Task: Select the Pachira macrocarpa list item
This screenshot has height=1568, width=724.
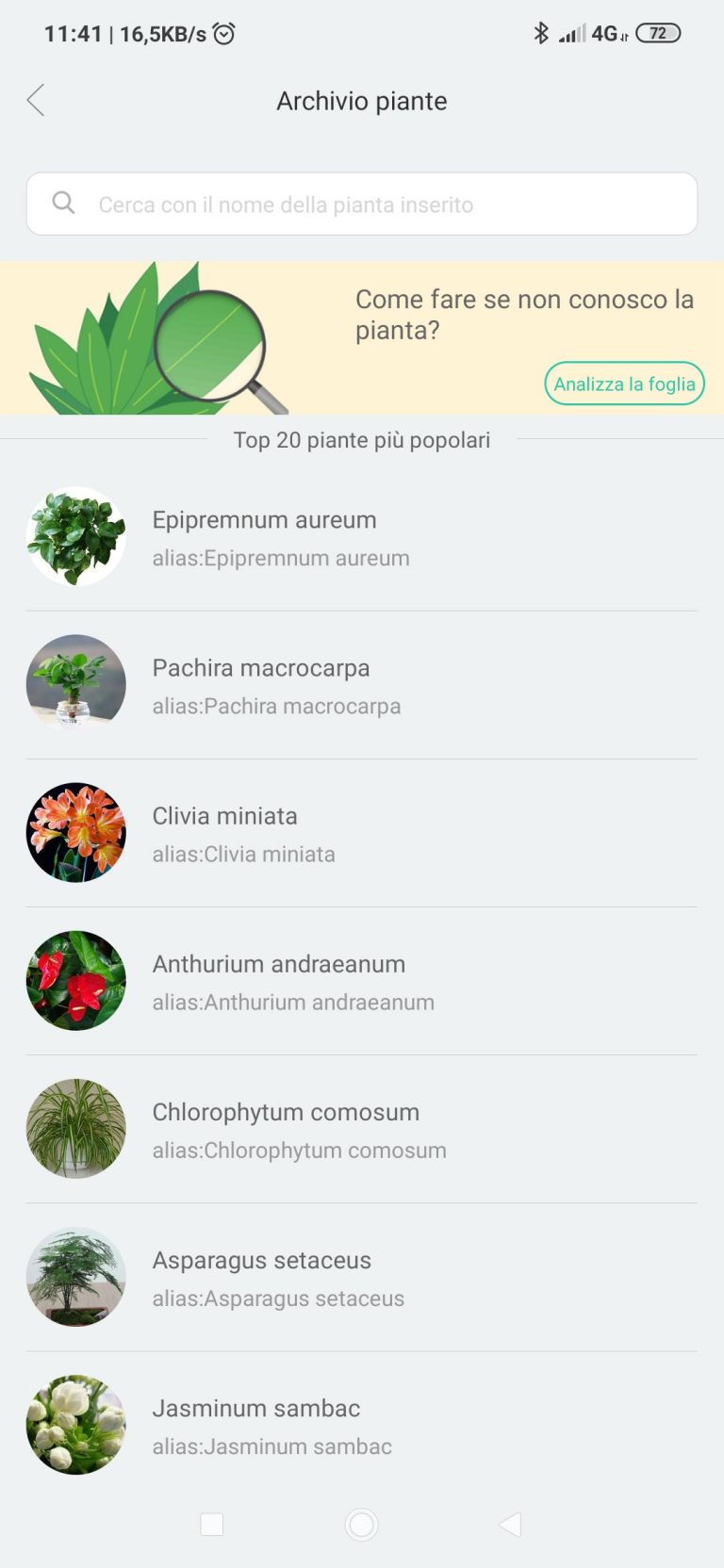Action: pos(362,684)
